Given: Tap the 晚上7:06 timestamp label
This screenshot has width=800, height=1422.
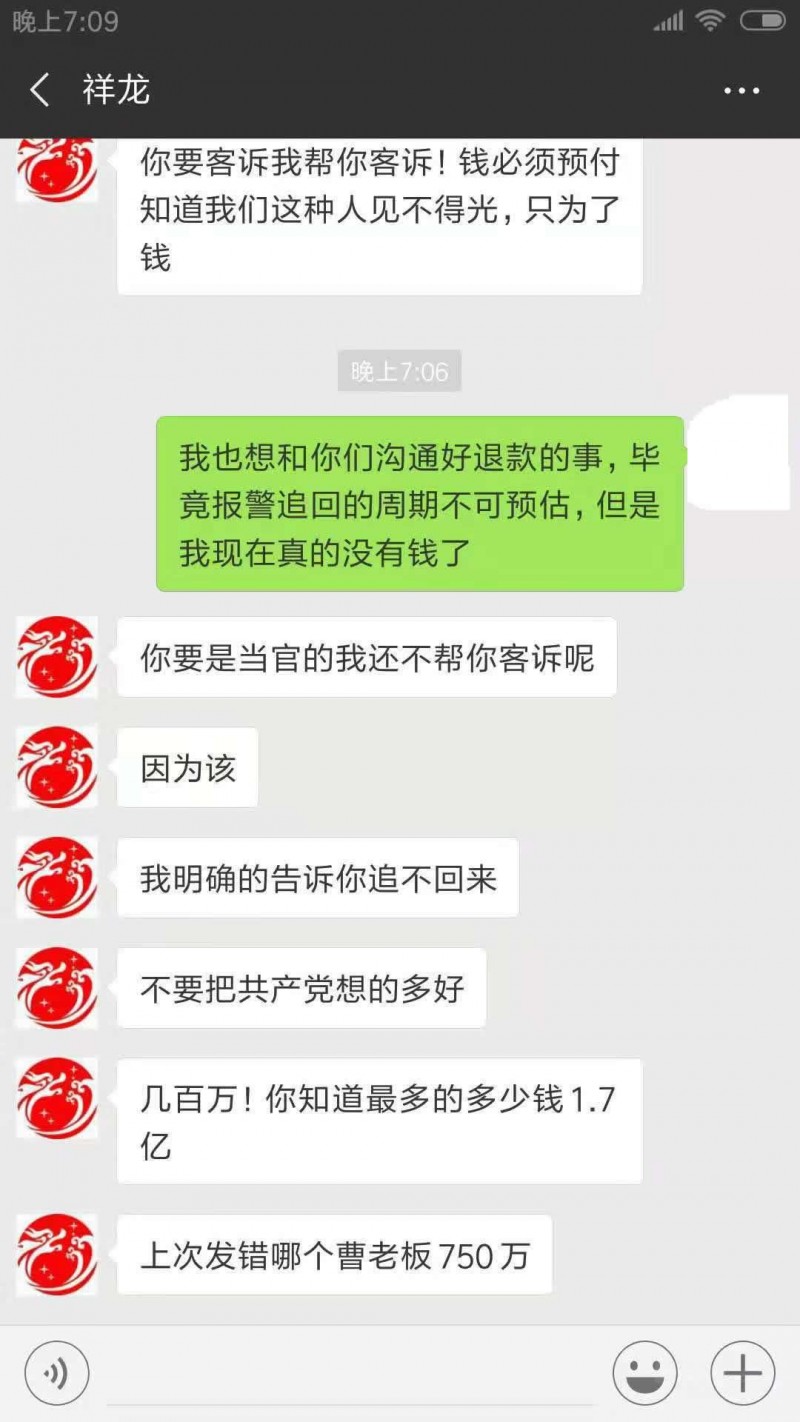Looking at the screenshot, I should (399, 371).
